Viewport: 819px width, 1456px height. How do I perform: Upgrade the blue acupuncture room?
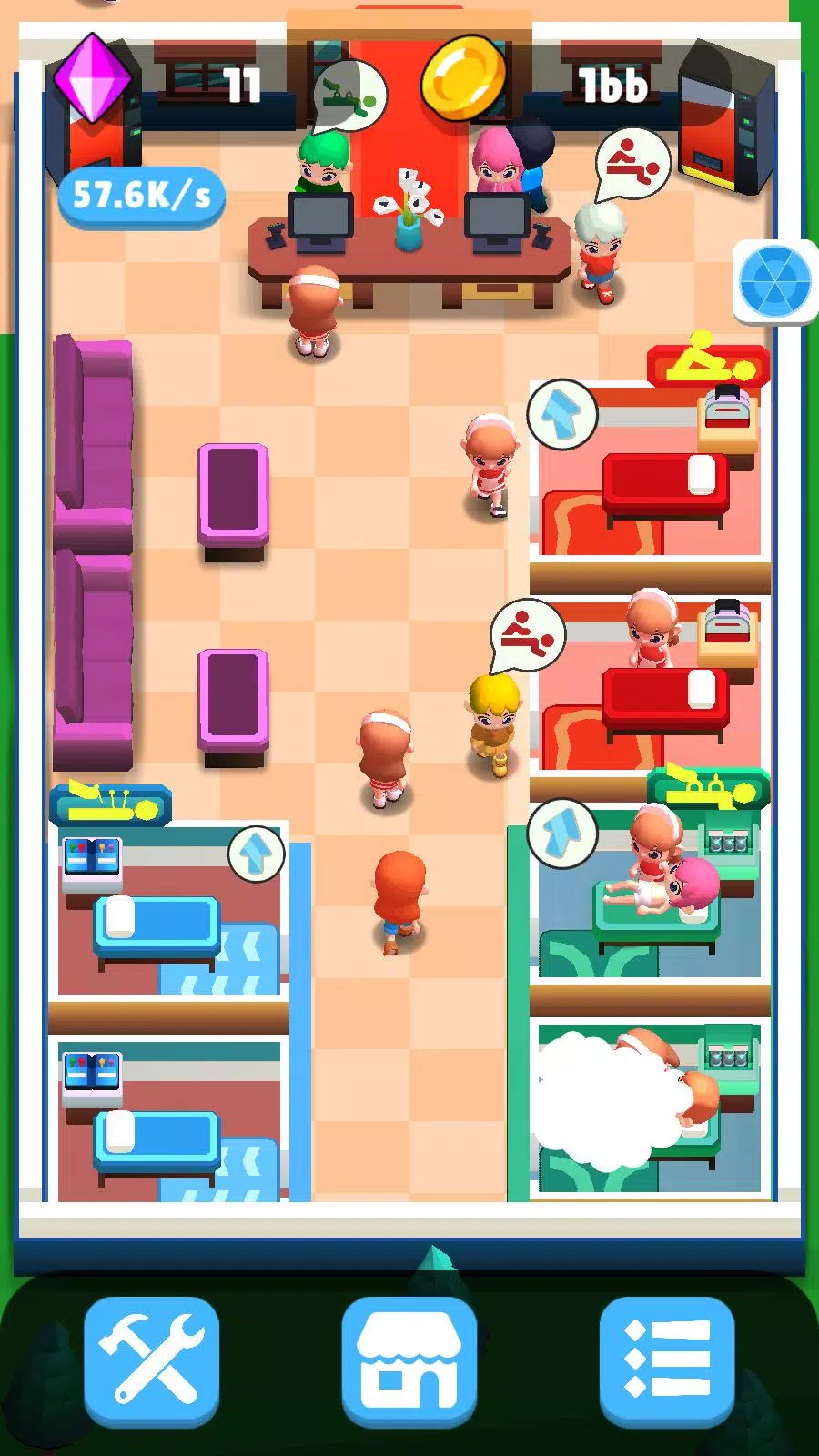[257, 854]
